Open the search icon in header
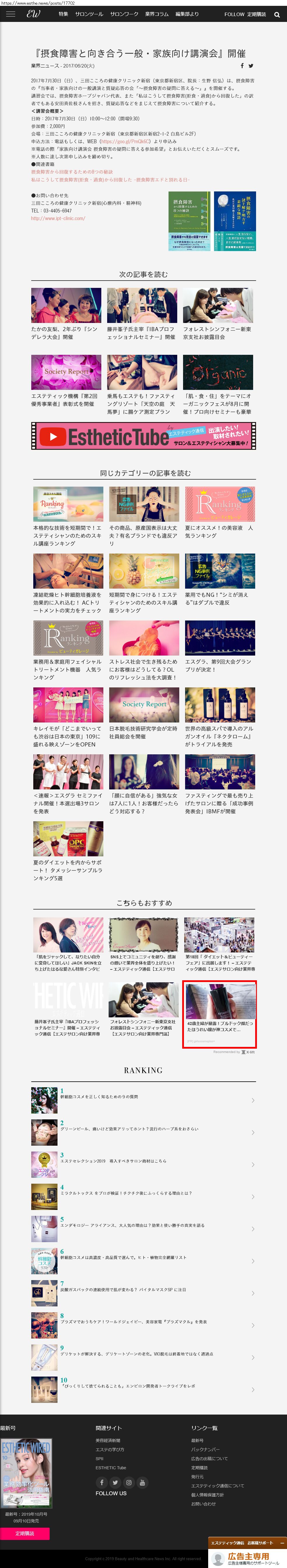Image resolution: width=287 pixels, height=1568 pixels. [277, 15]
